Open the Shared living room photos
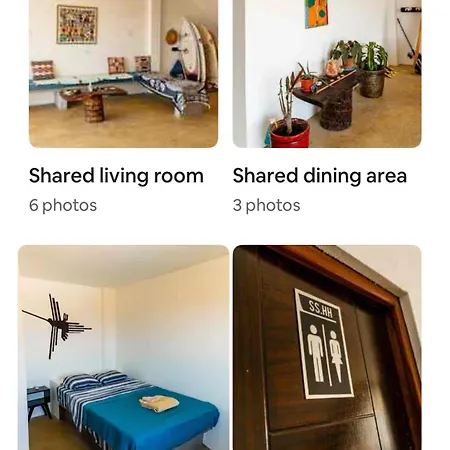 pos(123,74)
